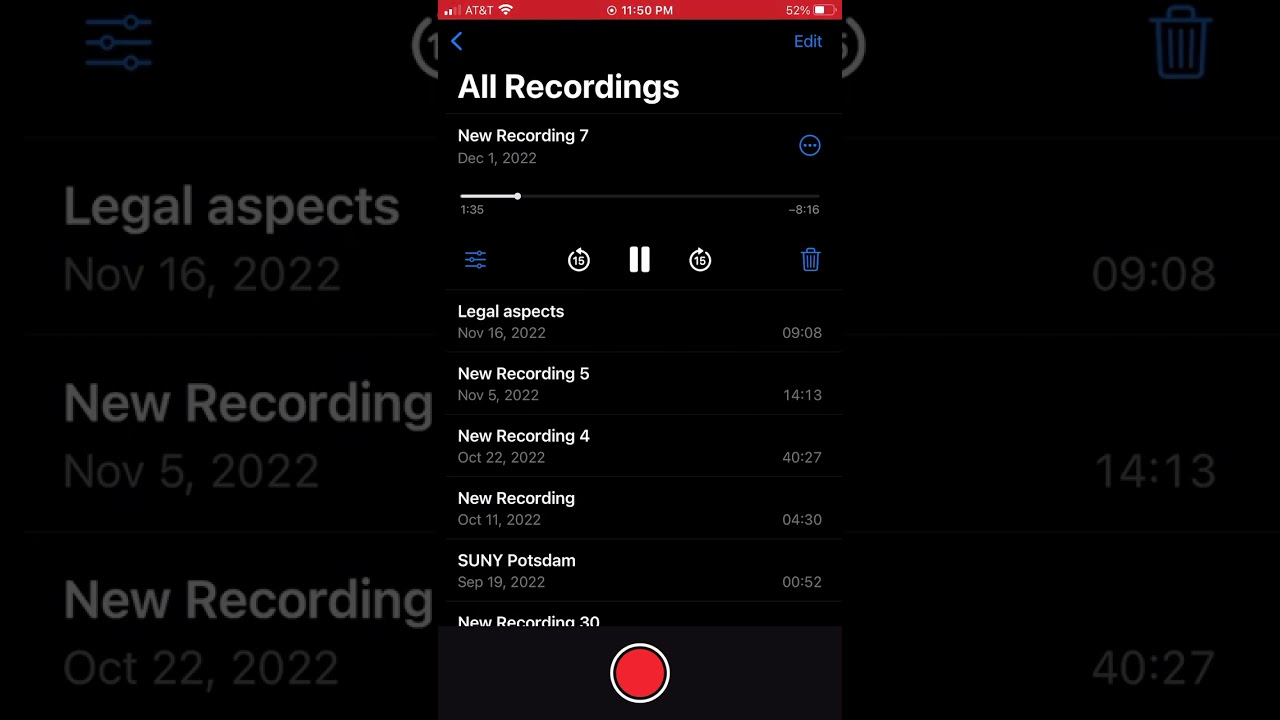Rewind playback 15 seconds
Screen dimensions: 1280x720
[579, 260]
